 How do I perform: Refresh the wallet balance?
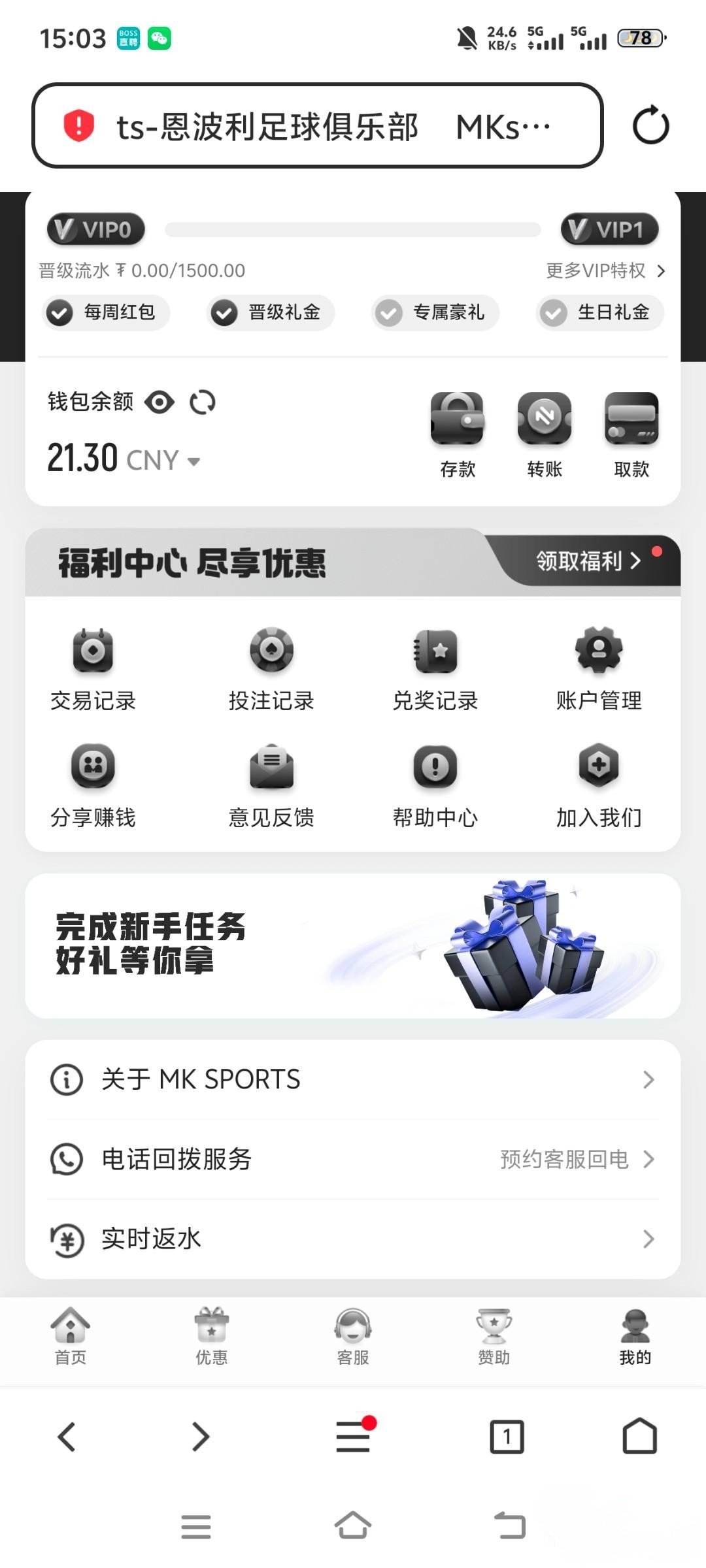coord(203,402)
